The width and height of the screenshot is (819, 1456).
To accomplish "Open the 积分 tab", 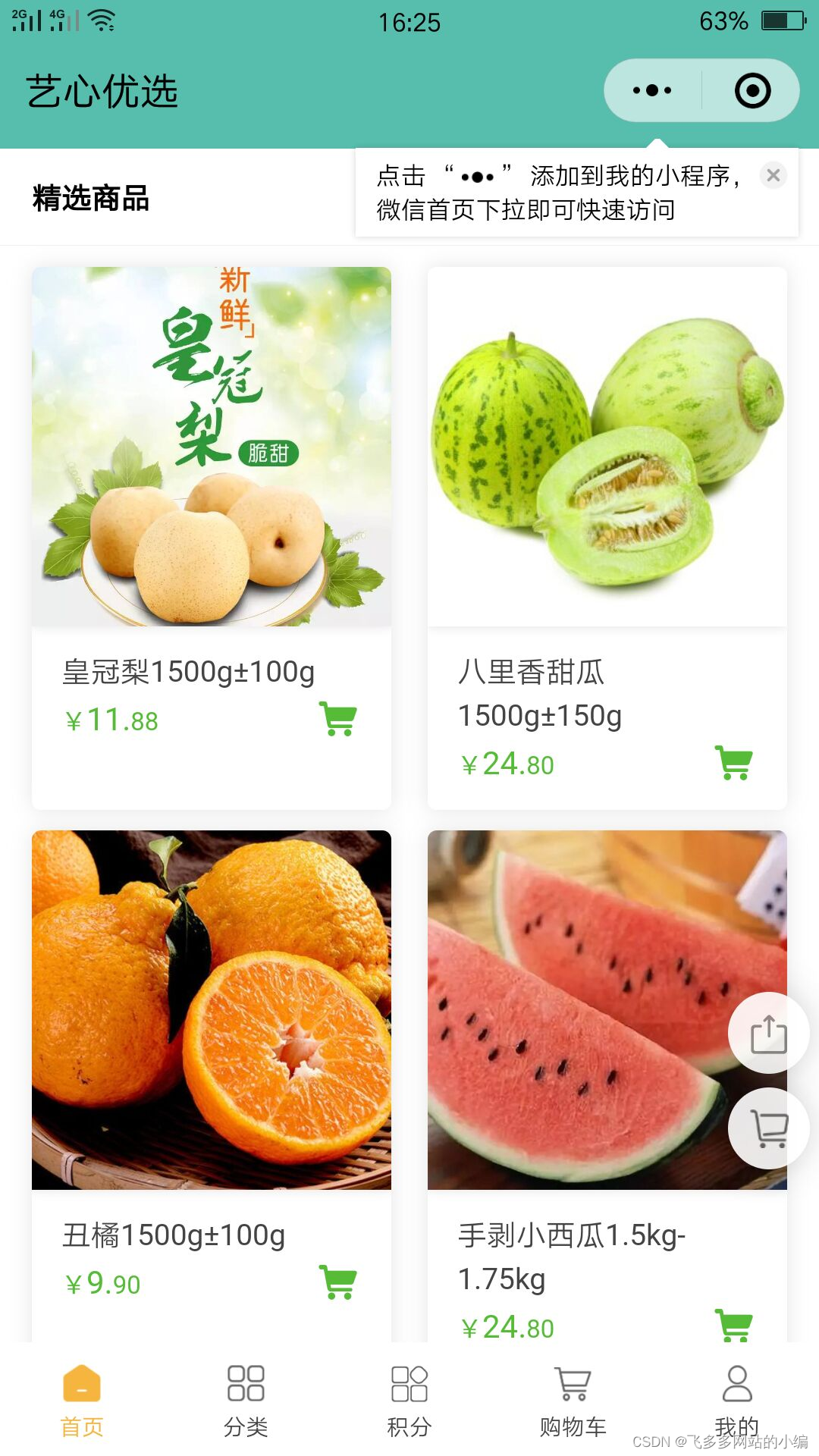I will click(409, 1400).
